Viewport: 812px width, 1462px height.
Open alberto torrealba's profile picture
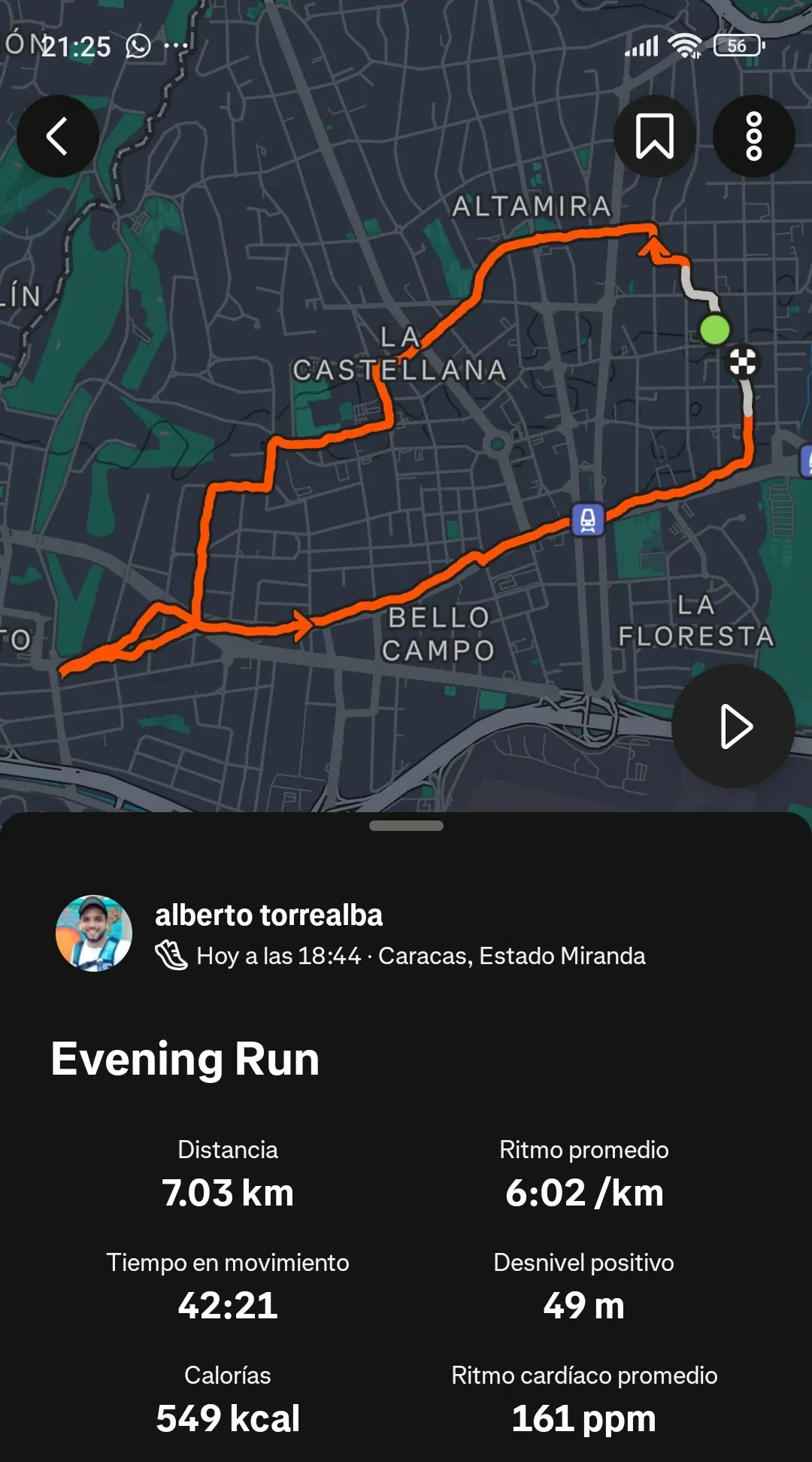coord(94,933)
